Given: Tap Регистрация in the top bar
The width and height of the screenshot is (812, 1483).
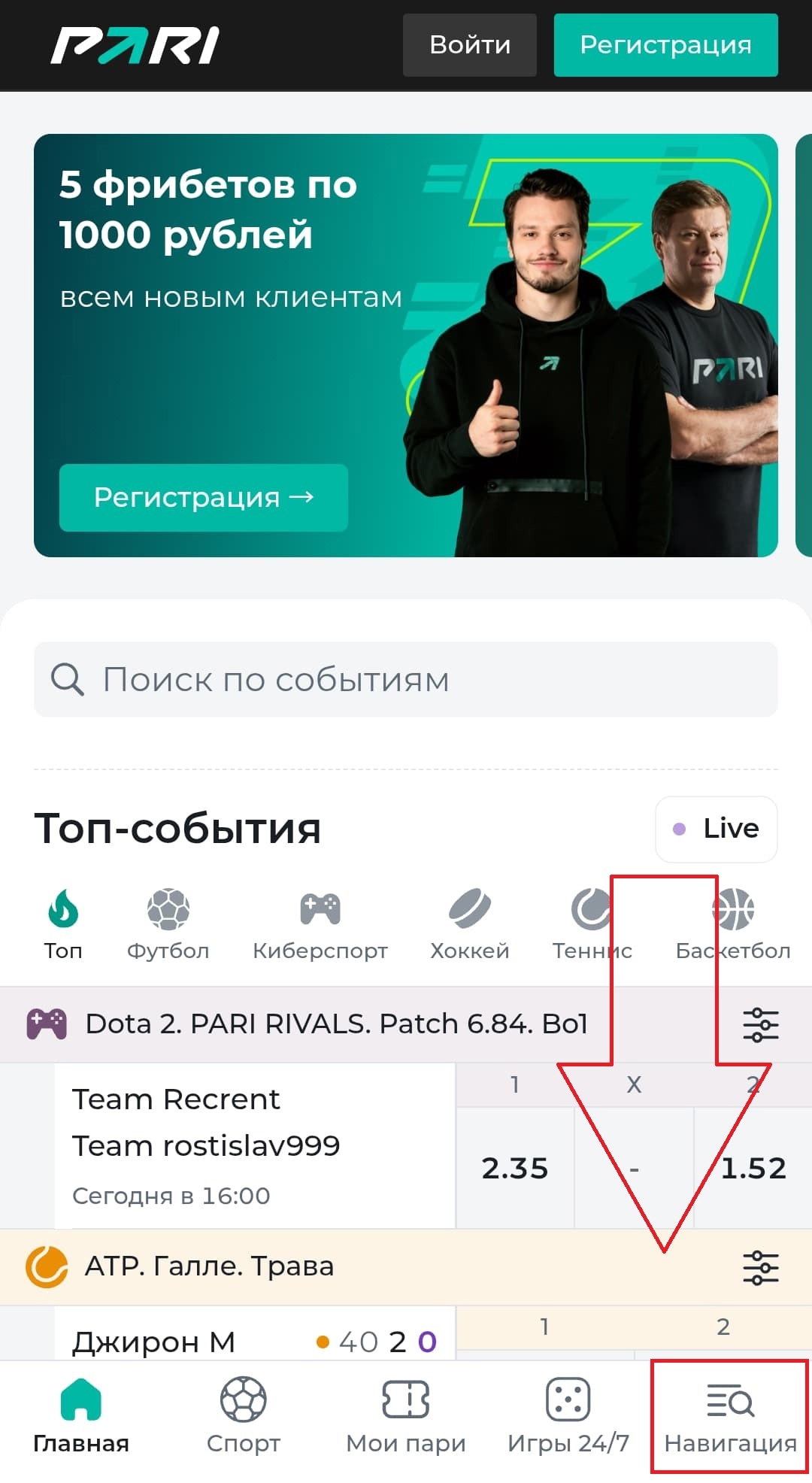Looking at the screenshot, I should [665, 45].
